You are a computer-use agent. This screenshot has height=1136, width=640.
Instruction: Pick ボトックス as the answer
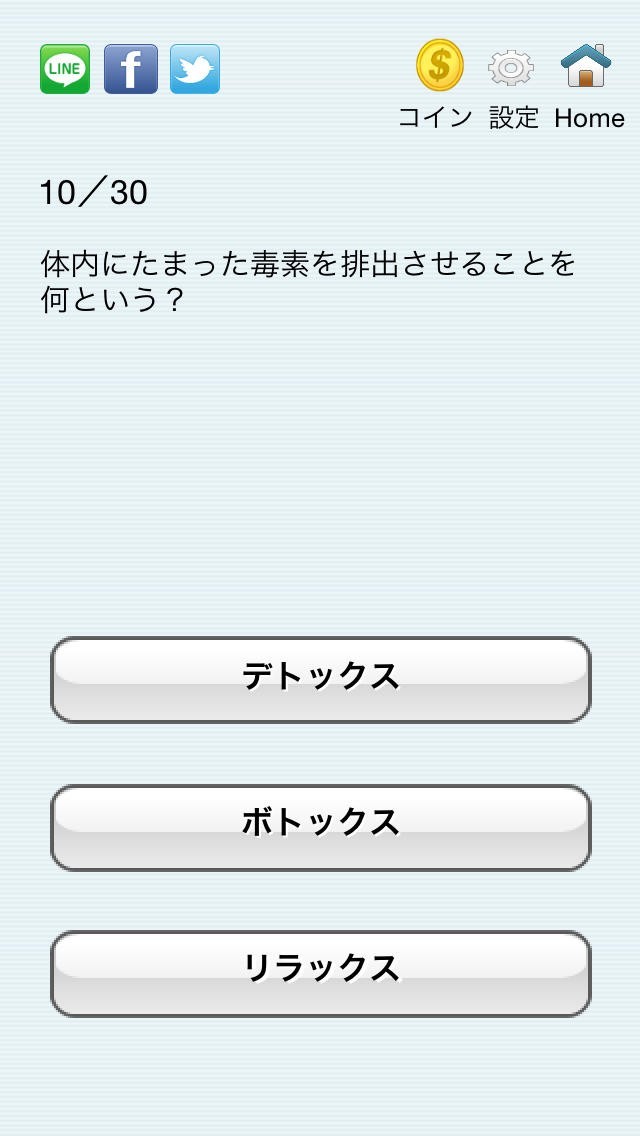tap(321, 826)
